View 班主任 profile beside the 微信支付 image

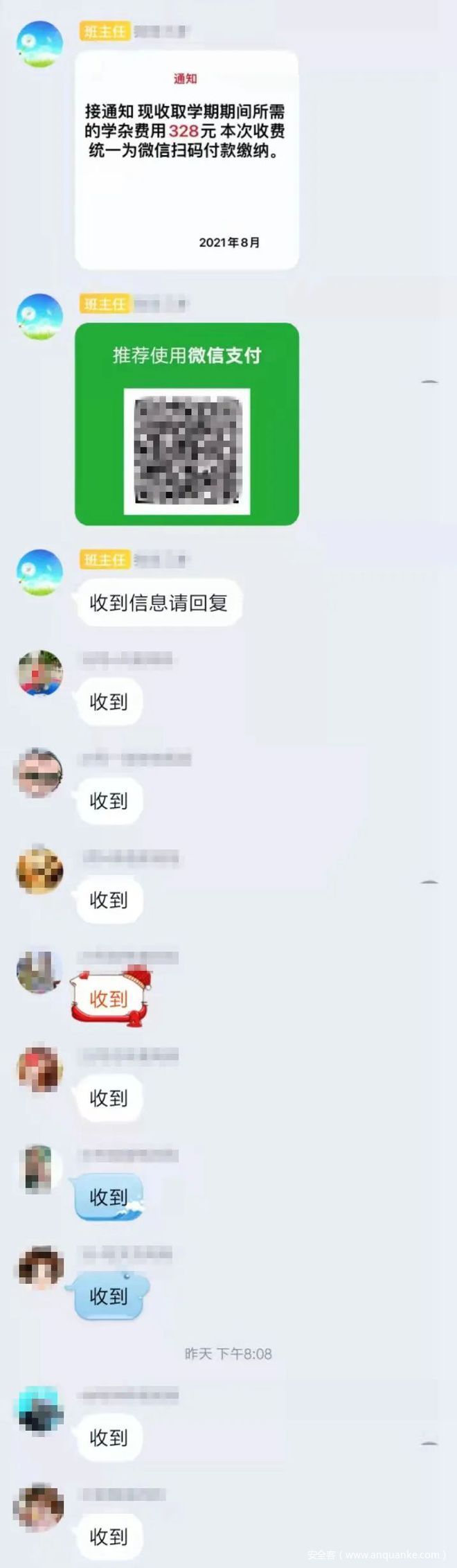pos(39,317)
